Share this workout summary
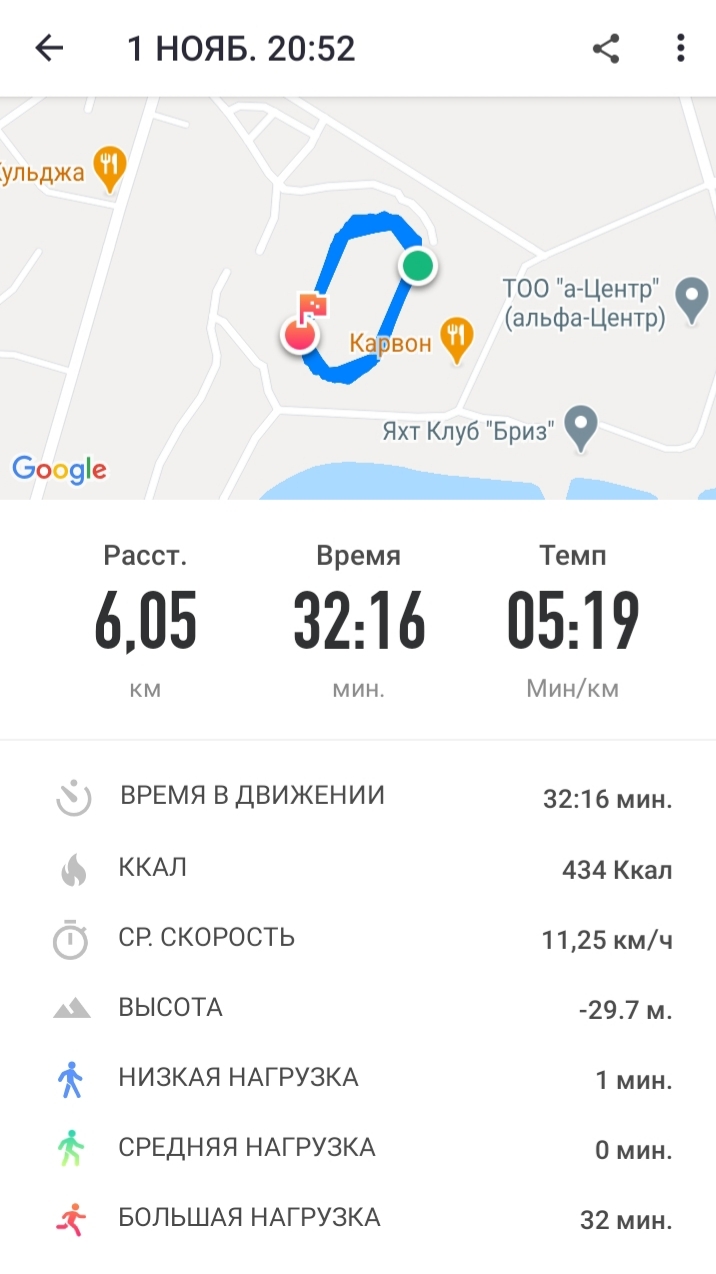The width and height of the screenshot is (716, 1274). (x=606, y=48)
